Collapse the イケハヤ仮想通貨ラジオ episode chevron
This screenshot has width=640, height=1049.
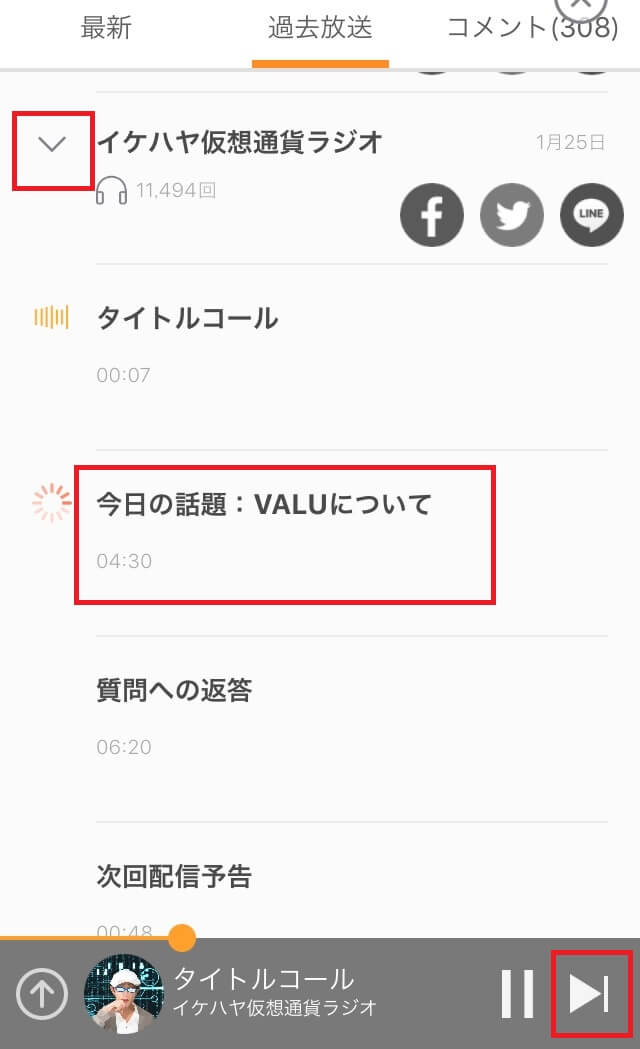[52, 144]
